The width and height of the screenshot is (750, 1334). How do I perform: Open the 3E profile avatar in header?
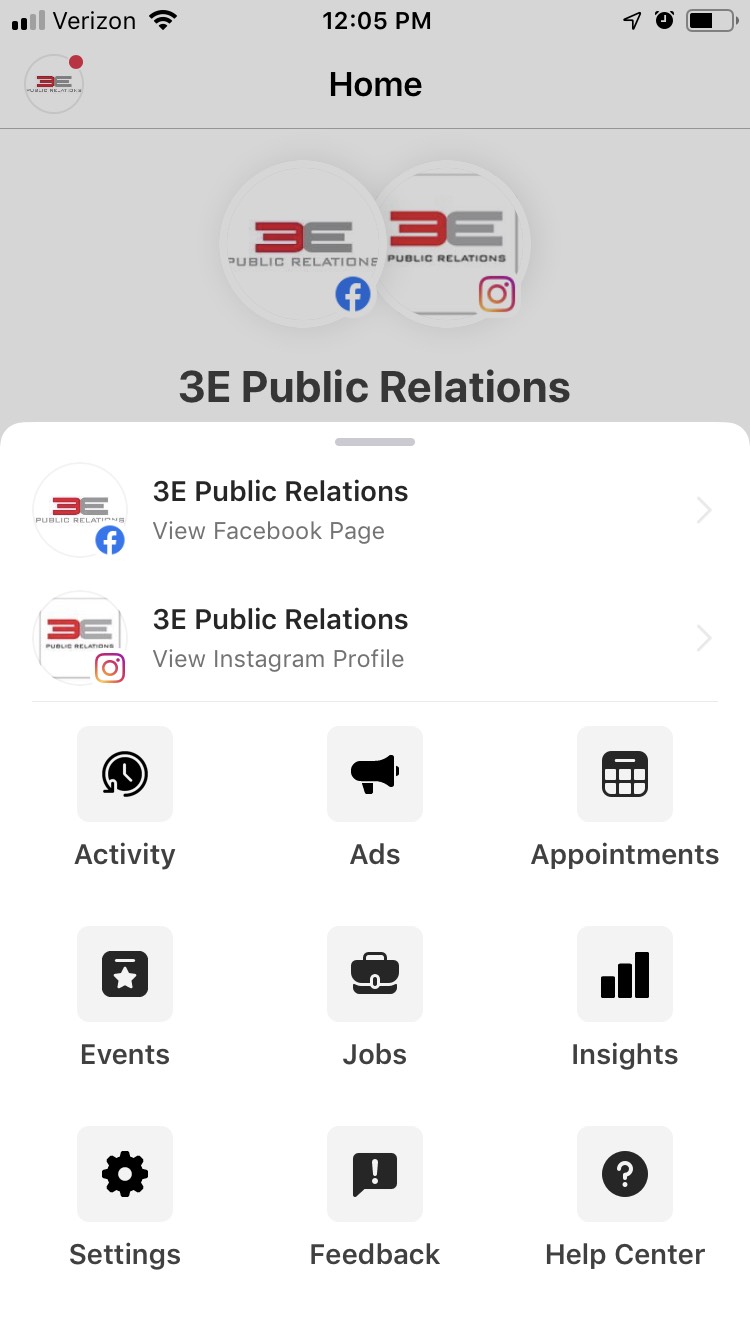tap(54, 85)
